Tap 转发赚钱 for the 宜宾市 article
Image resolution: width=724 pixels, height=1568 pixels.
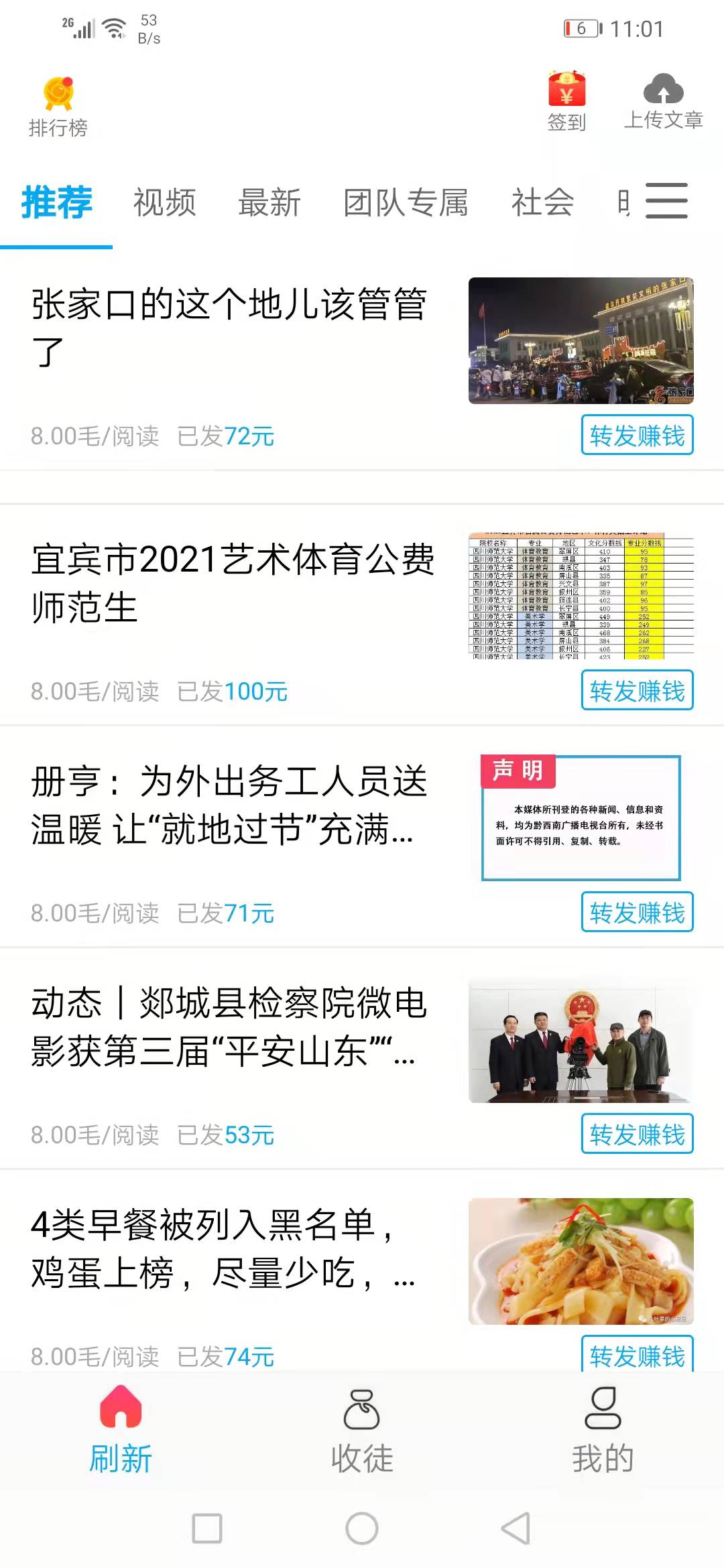click(x=637, y=691)
